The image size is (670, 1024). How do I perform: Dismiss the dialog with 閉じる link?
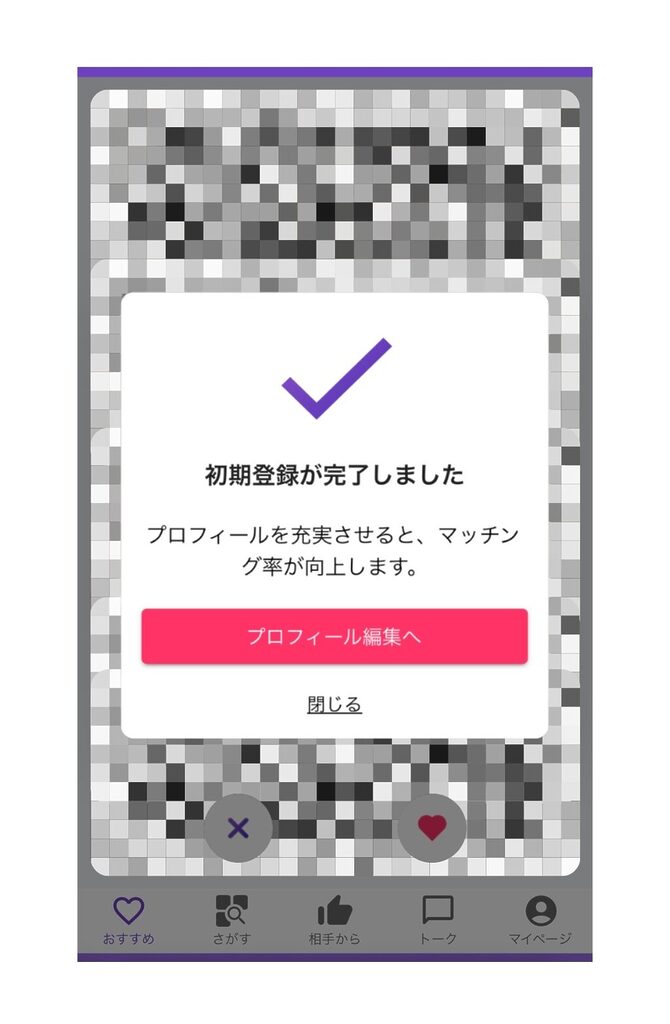(334, 705)
